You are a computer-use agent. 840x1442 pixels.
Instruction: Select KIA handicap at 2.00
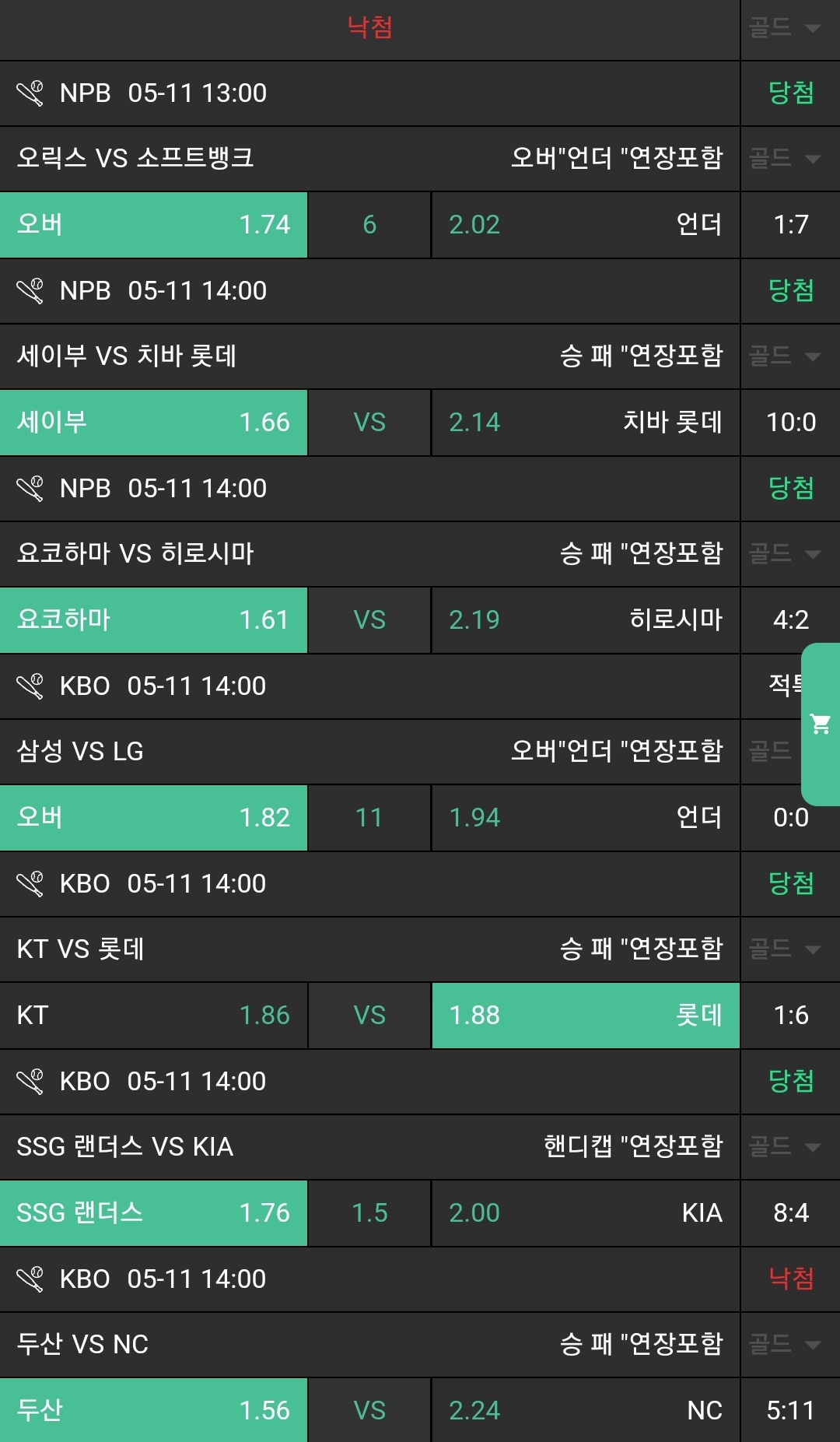[x=585, y=1213]
